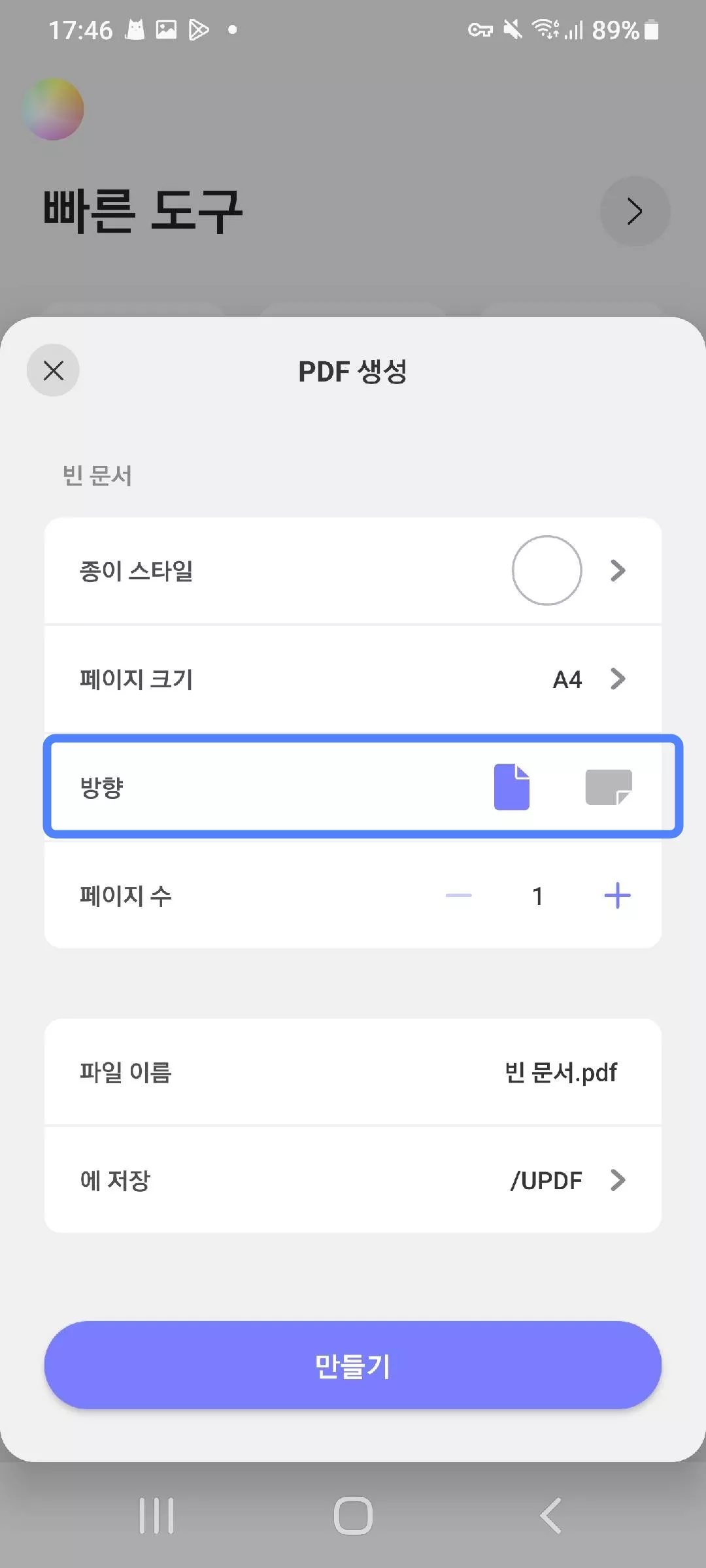Go back with the system back button
706x1568 pixels.
pyautogui.click(x=550, y=1515)
